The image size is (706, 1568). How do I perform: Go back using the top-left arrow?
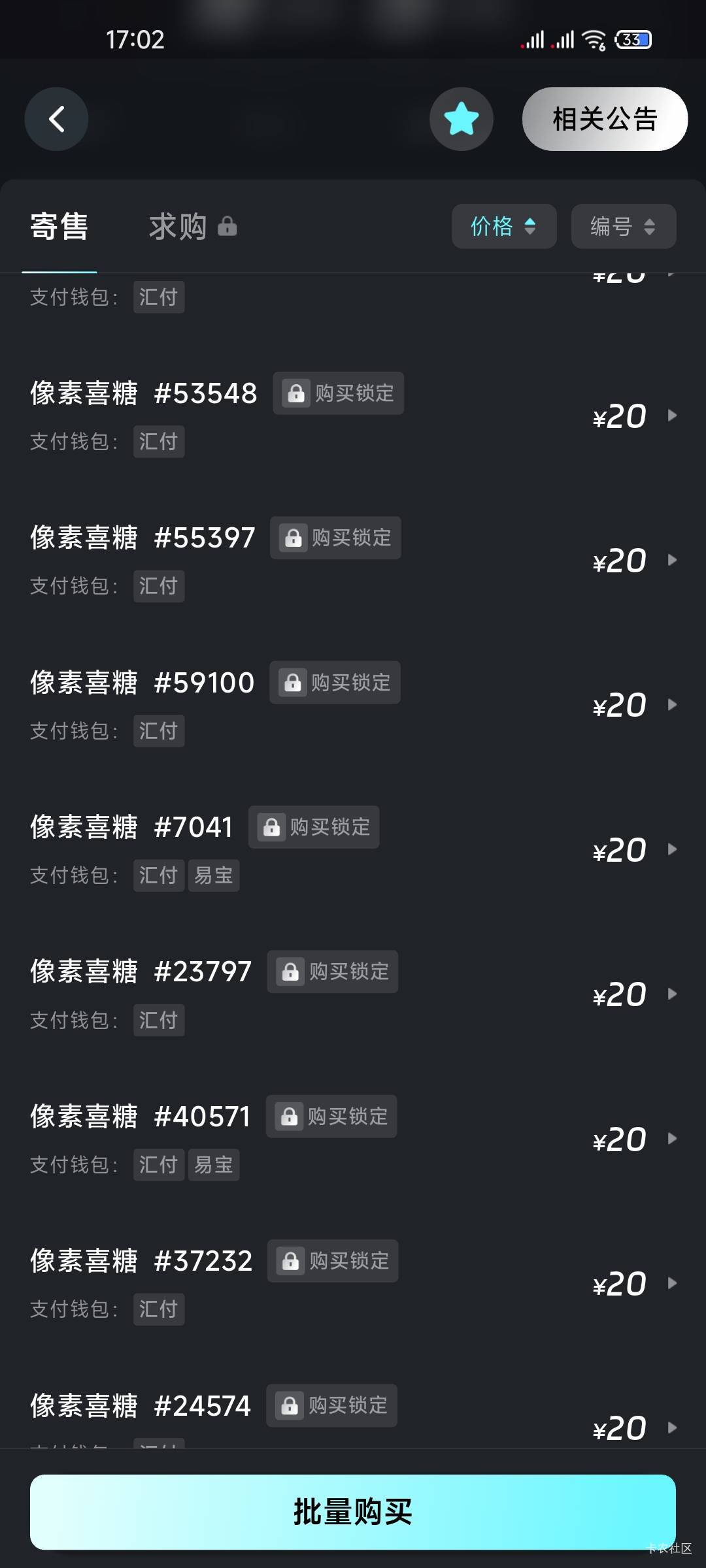coord(56,119)
